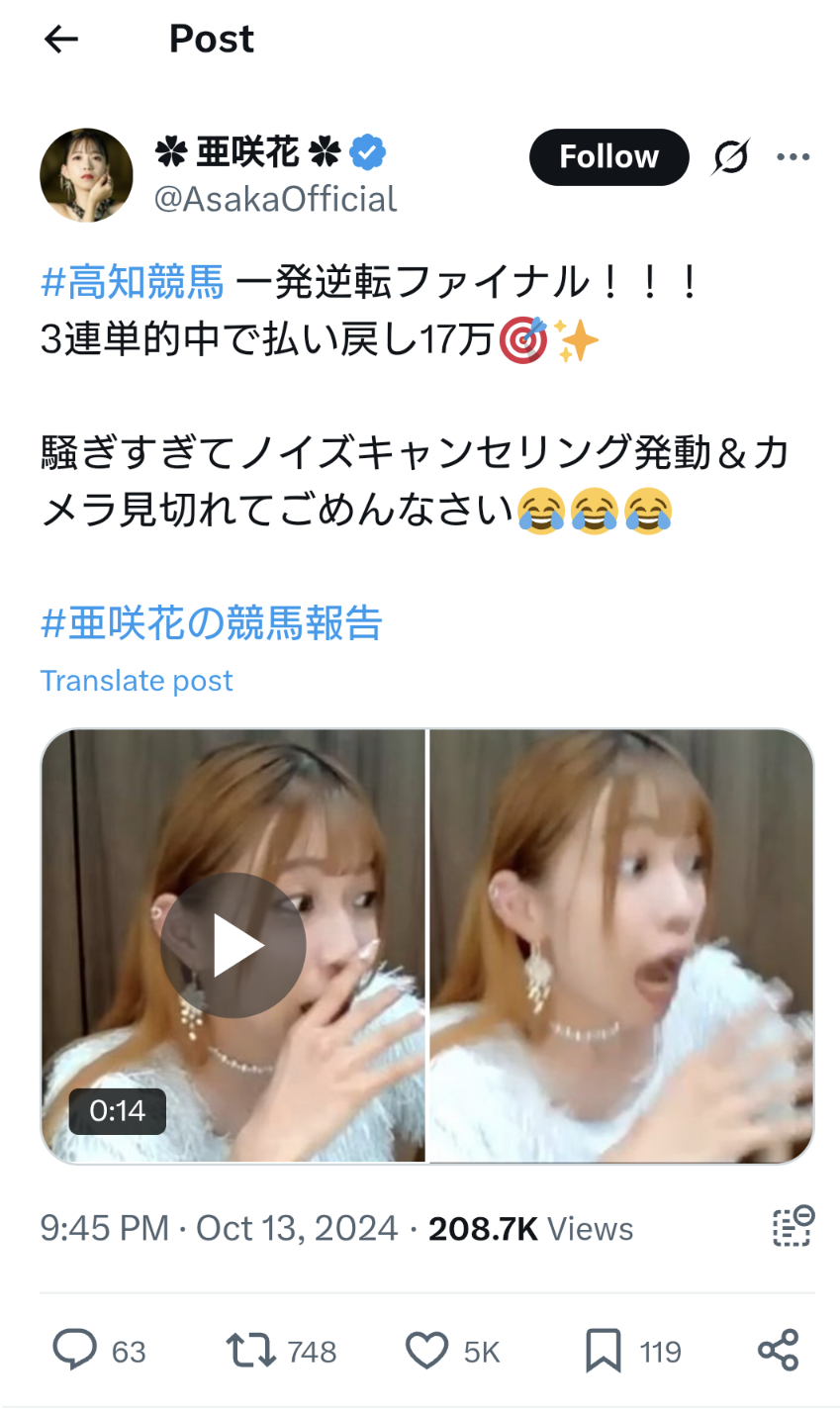Open the #亜咲花の競馬報告 hashtag
Image resolution: width=840 pixels, height=1413 pixels.
click(x=212, y=623)
